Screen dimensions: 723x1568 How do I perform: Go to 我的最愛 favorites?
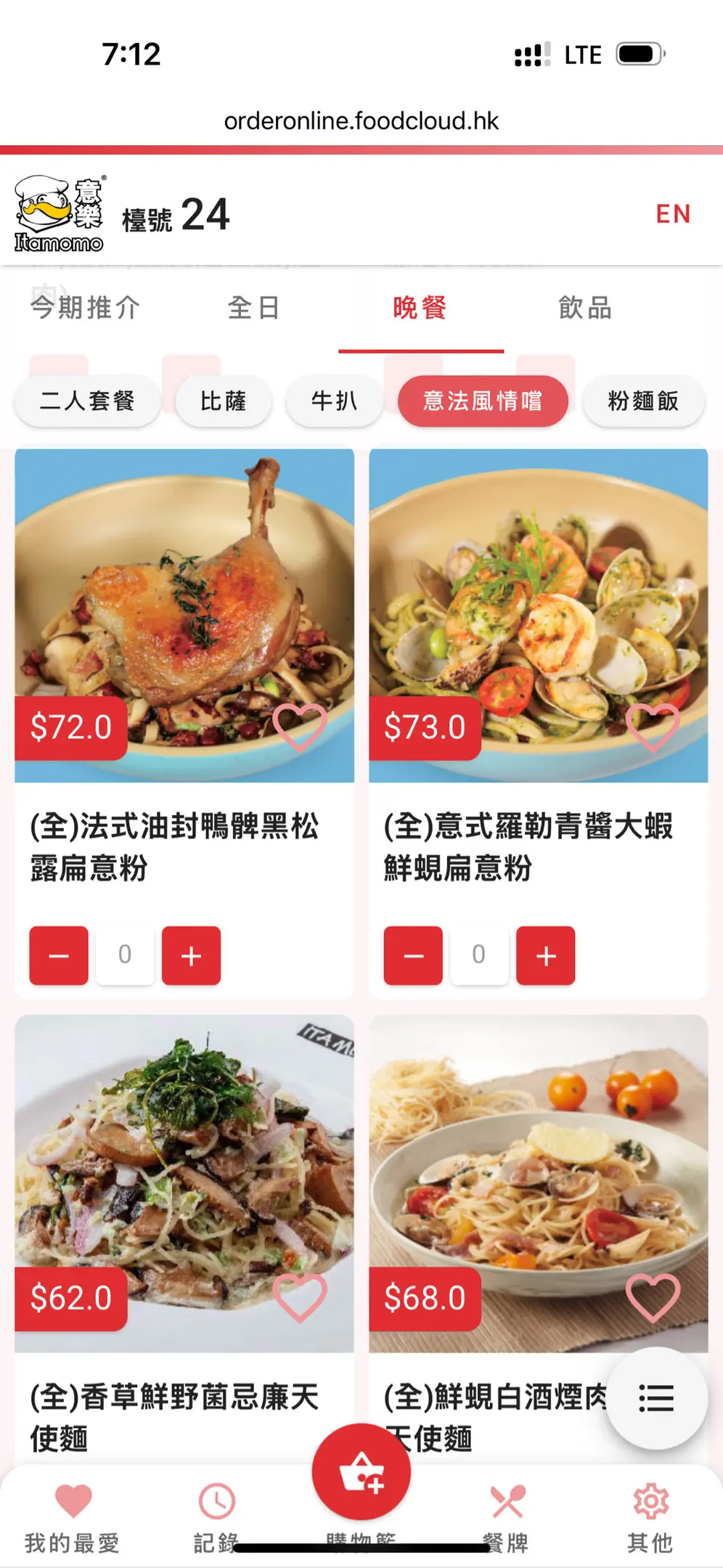pos(73,1516)
